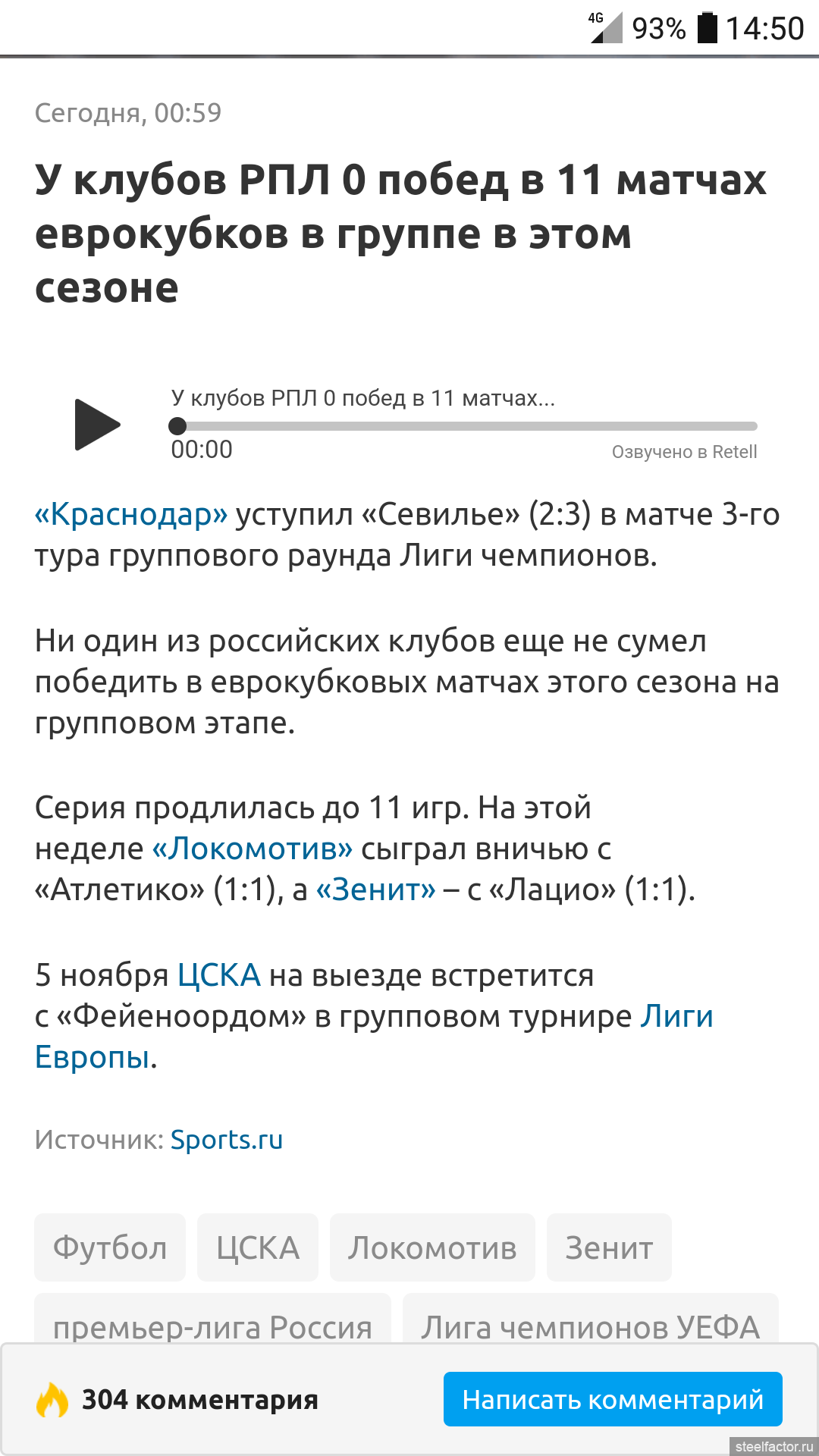Open the «Локомотив» link in the text
The width and height of the screenshot is (819, 1456).
coord(253,849)
